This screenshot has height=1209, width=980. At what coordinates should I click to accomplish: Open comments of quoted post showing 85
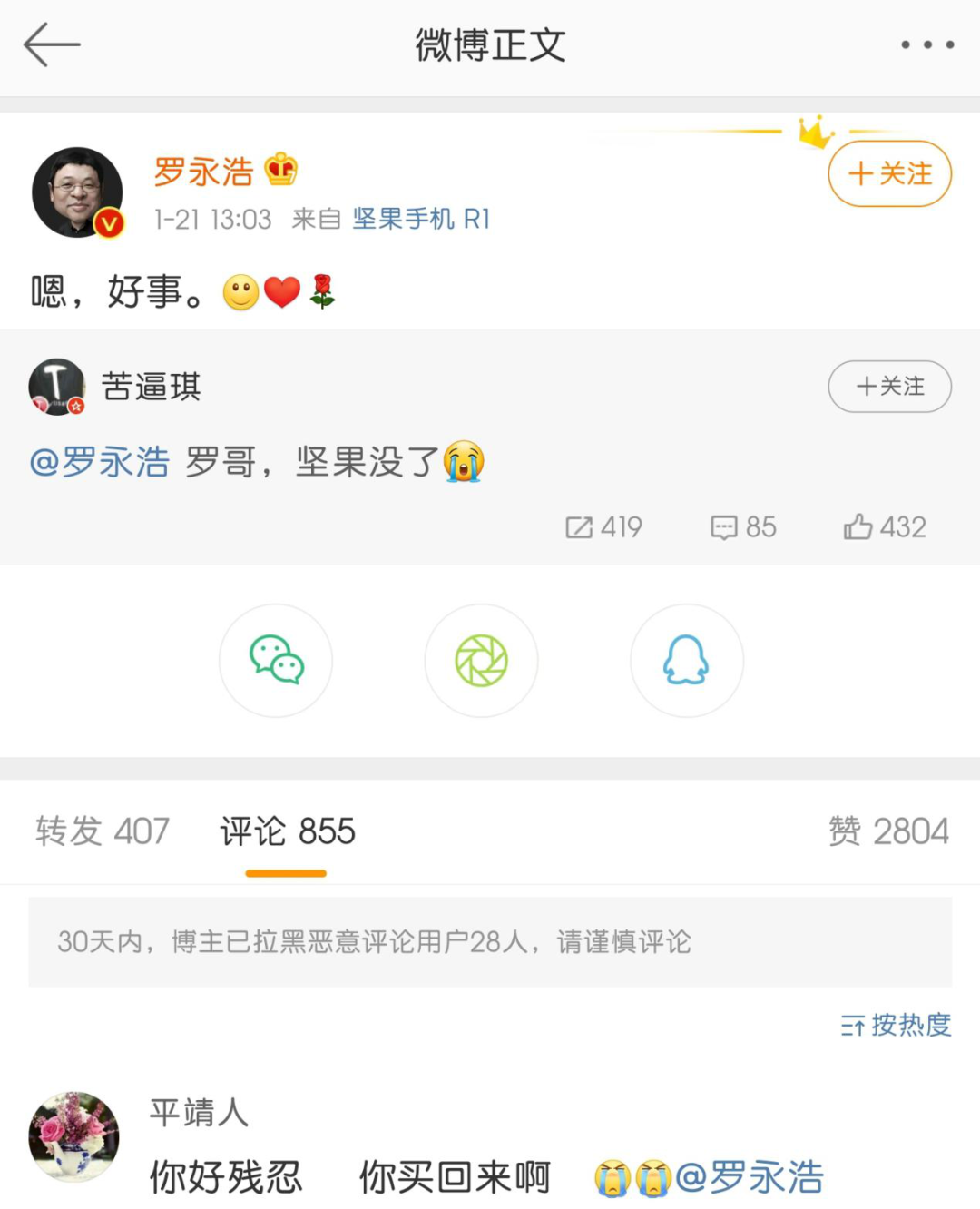click(744, 526)
